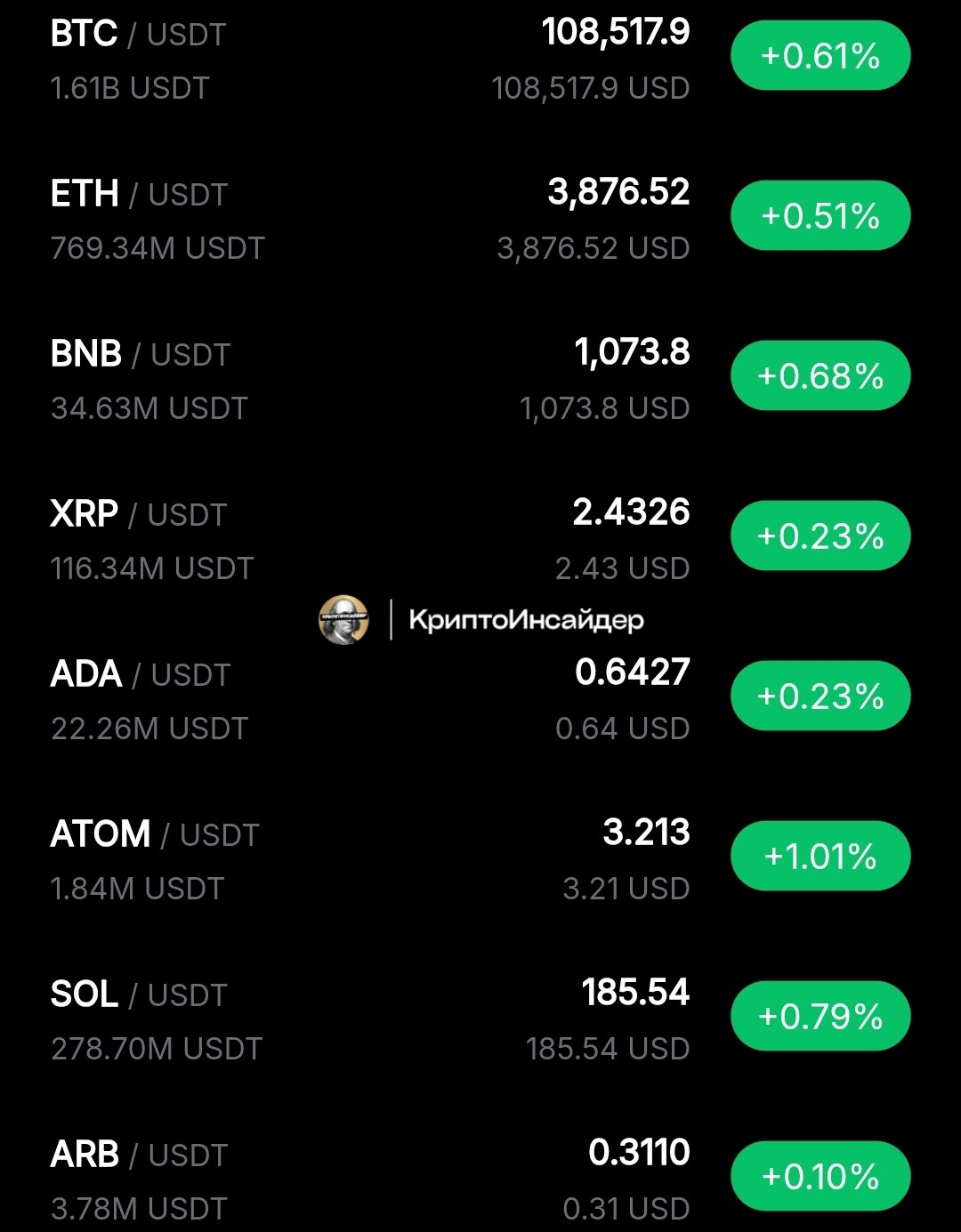
Task: Open the ADA / USDT pair
Action: 141,675
